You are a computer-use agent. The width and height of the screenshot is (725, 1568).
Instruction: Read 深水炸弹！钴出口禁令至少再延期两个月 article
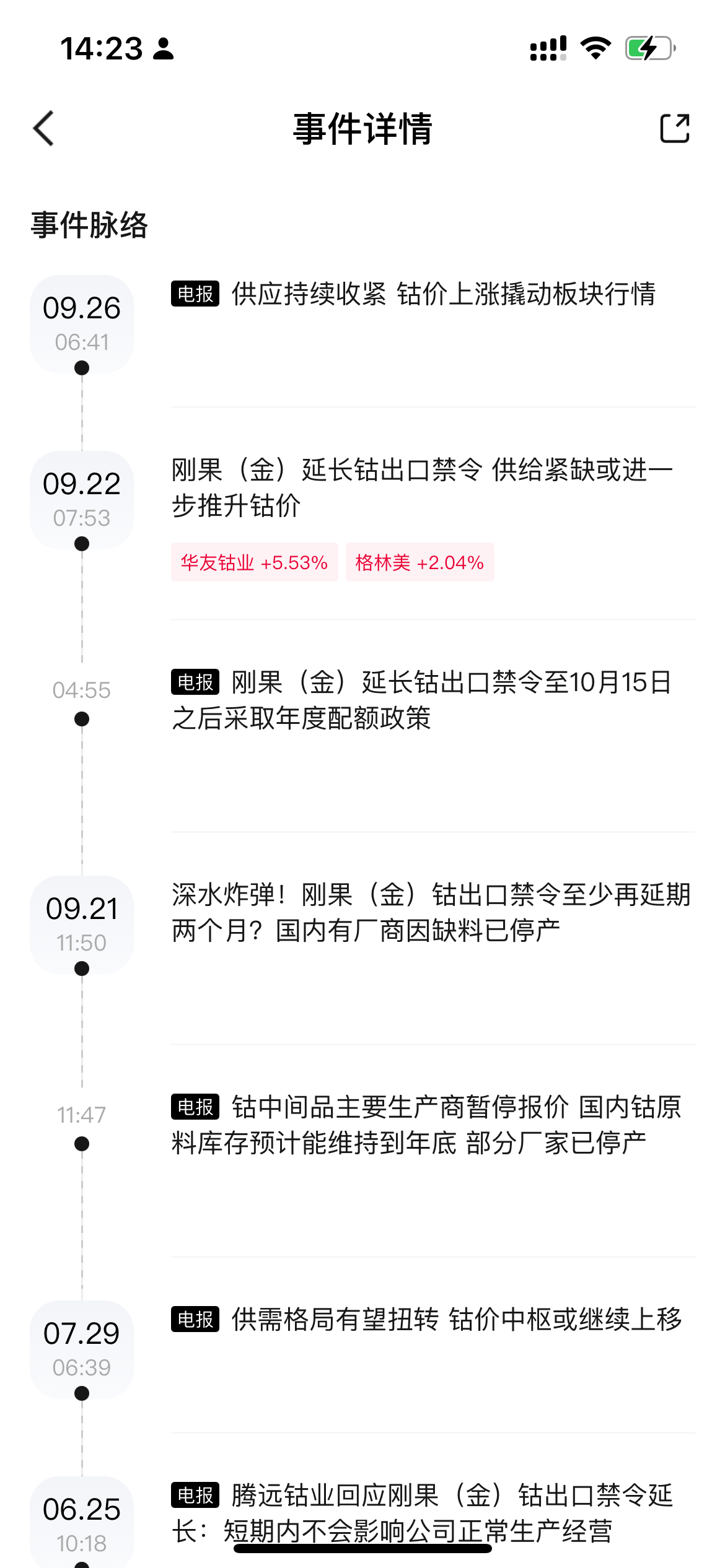pyautogui.click(x=431, y=912)
